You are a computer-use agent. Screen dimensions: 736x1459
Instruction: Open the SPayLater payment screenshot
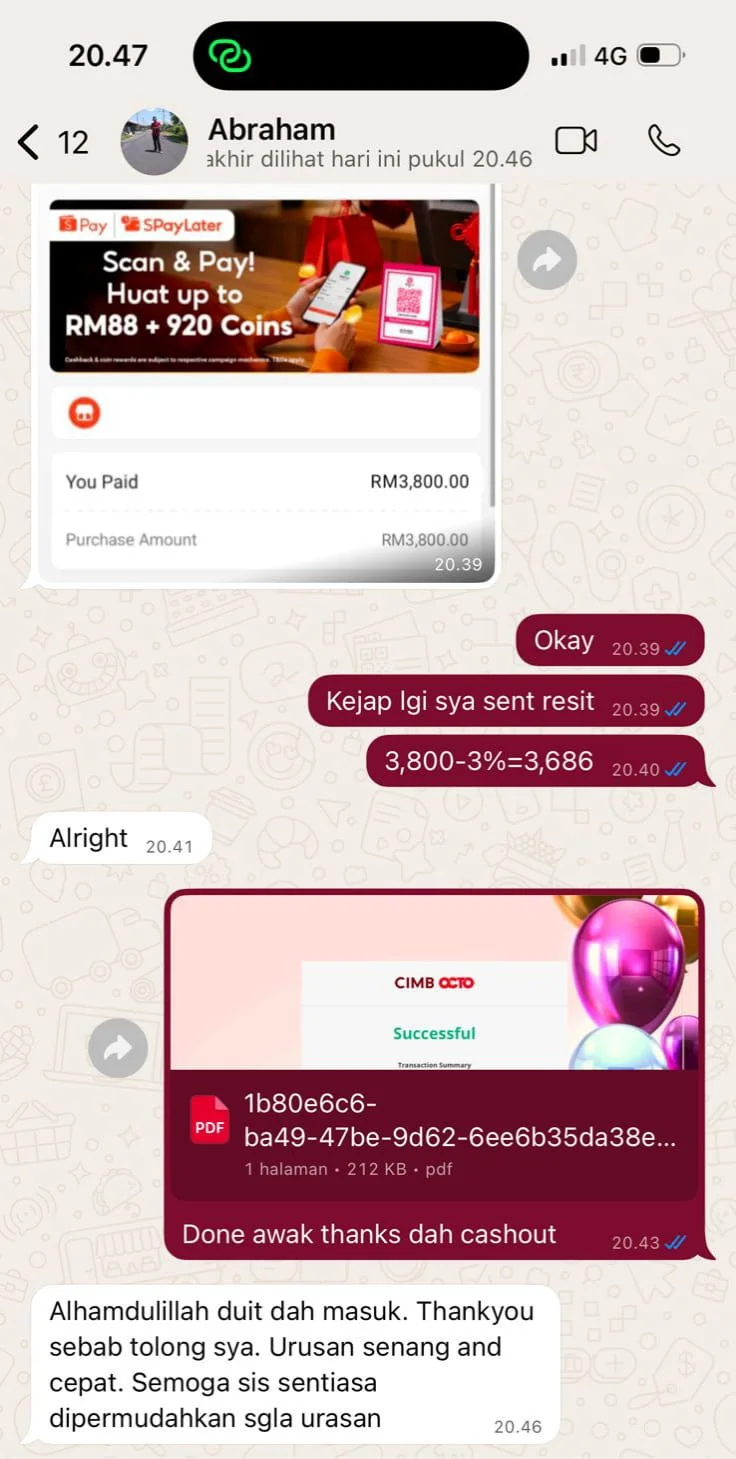265,380
